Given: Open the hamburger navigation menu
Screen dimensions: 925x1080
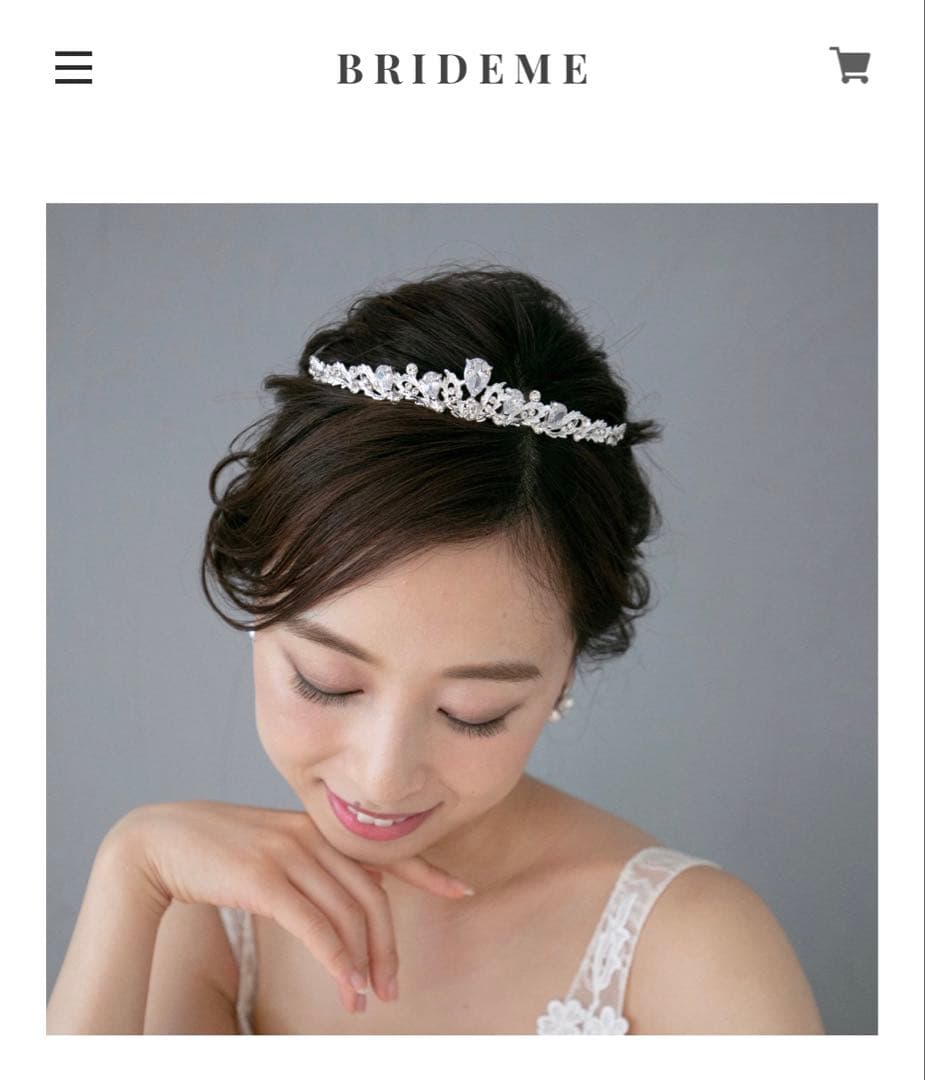Looking at the screenshot, I should coord(73,68).
